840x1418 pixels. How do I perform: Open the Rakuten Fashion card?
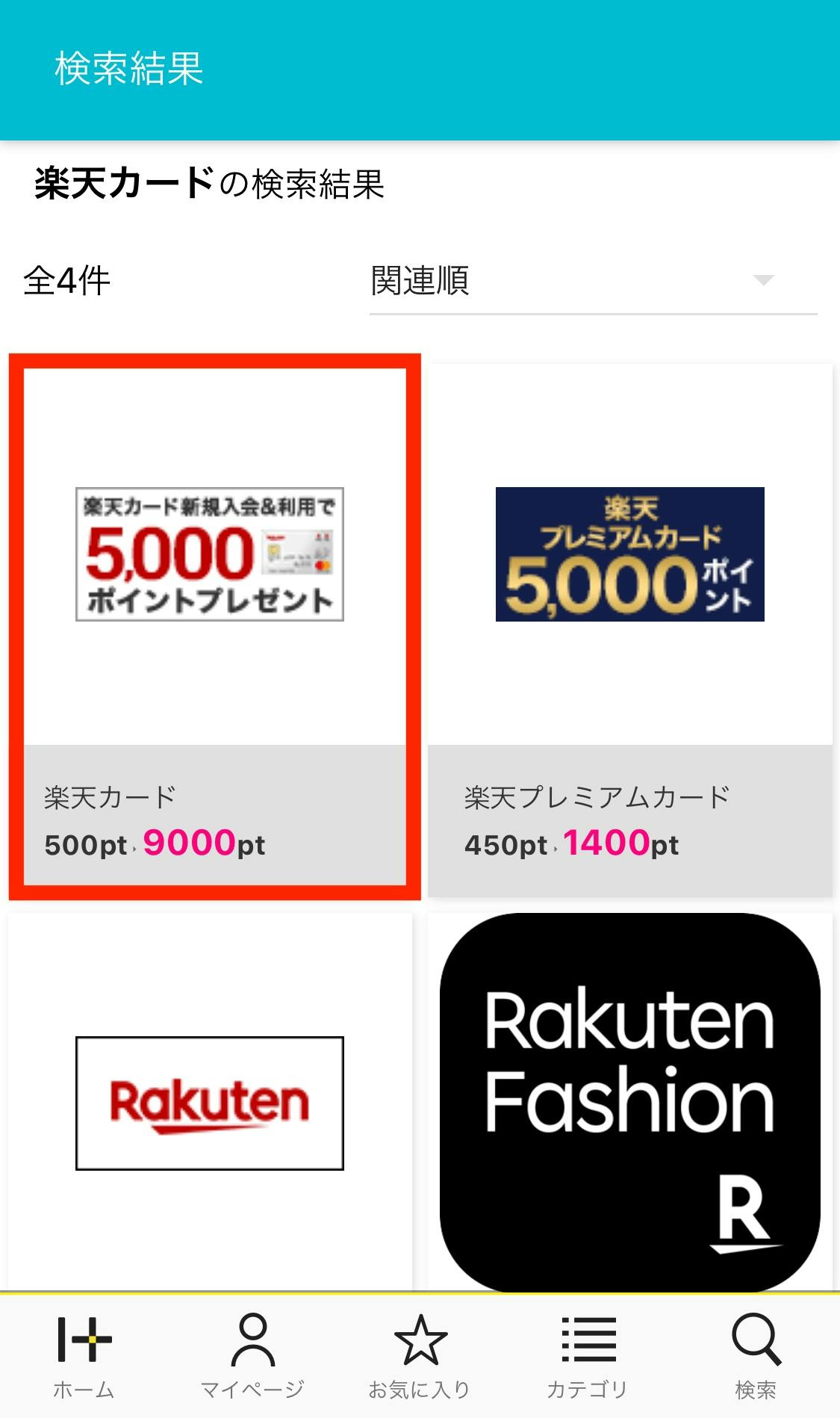click(629, 1103)
